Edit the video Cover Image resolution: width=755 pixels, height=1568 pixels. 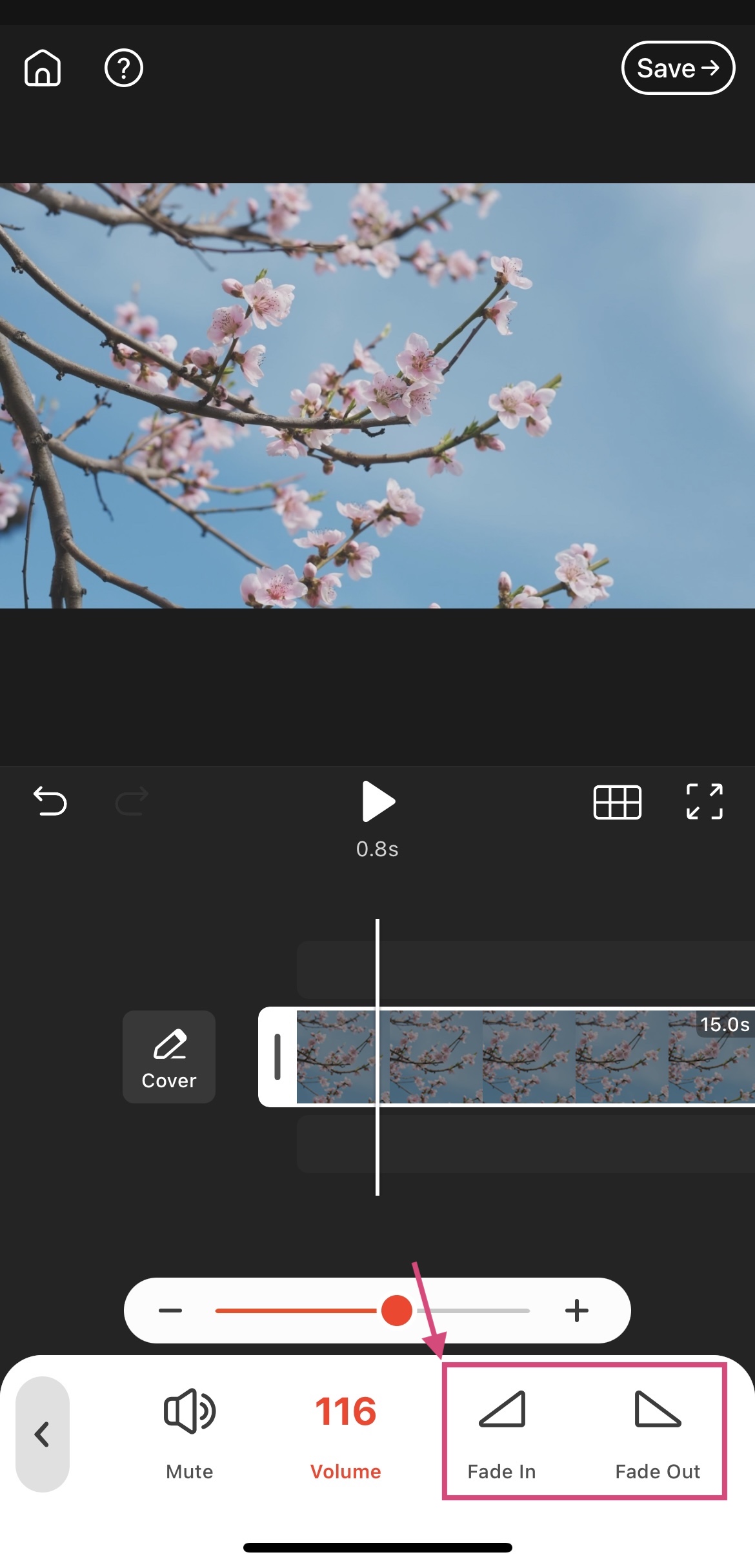tap(169, 1056)
